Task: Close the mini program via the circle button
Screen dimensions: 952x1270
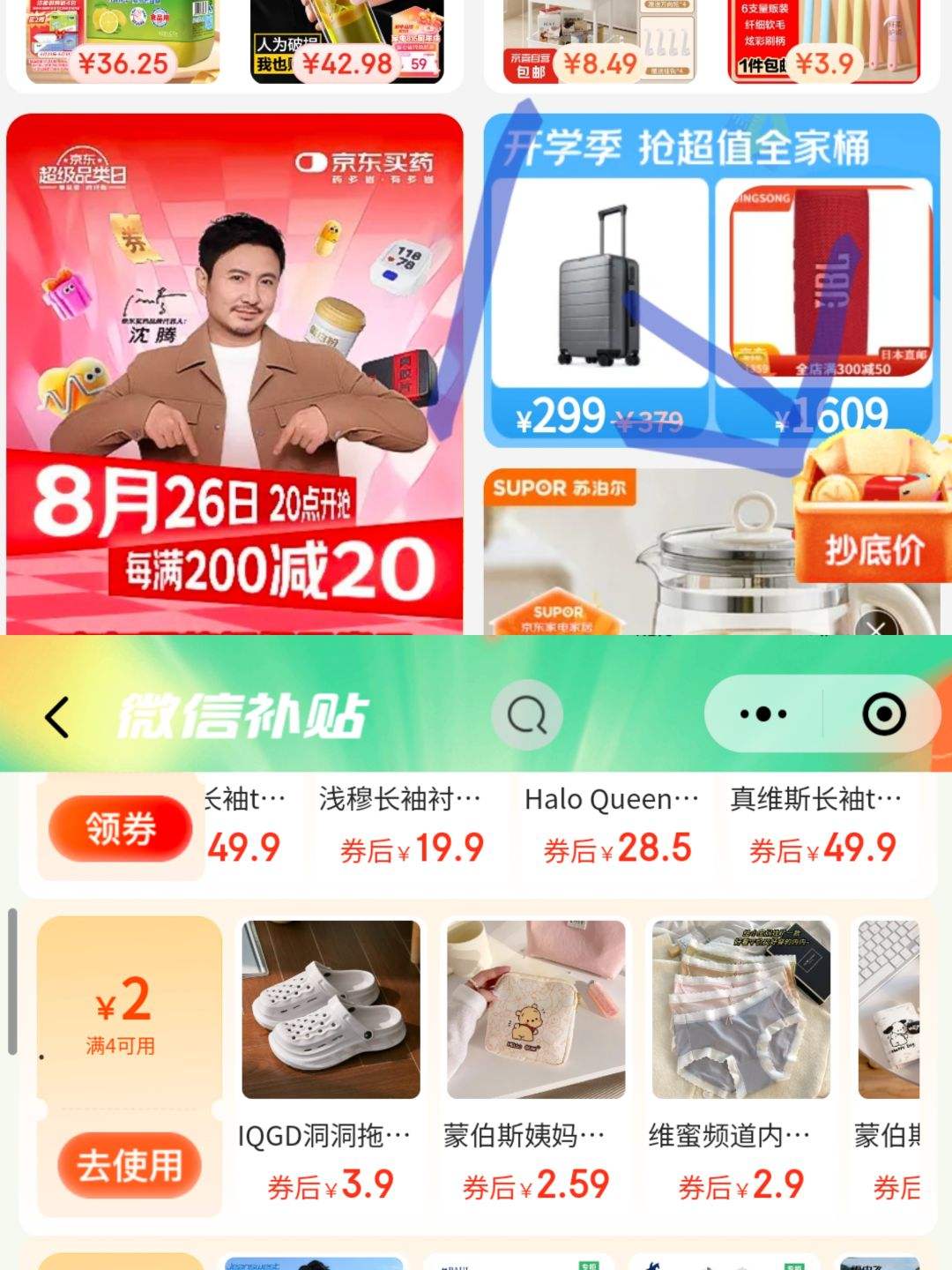Action: (x=883, y=714)
